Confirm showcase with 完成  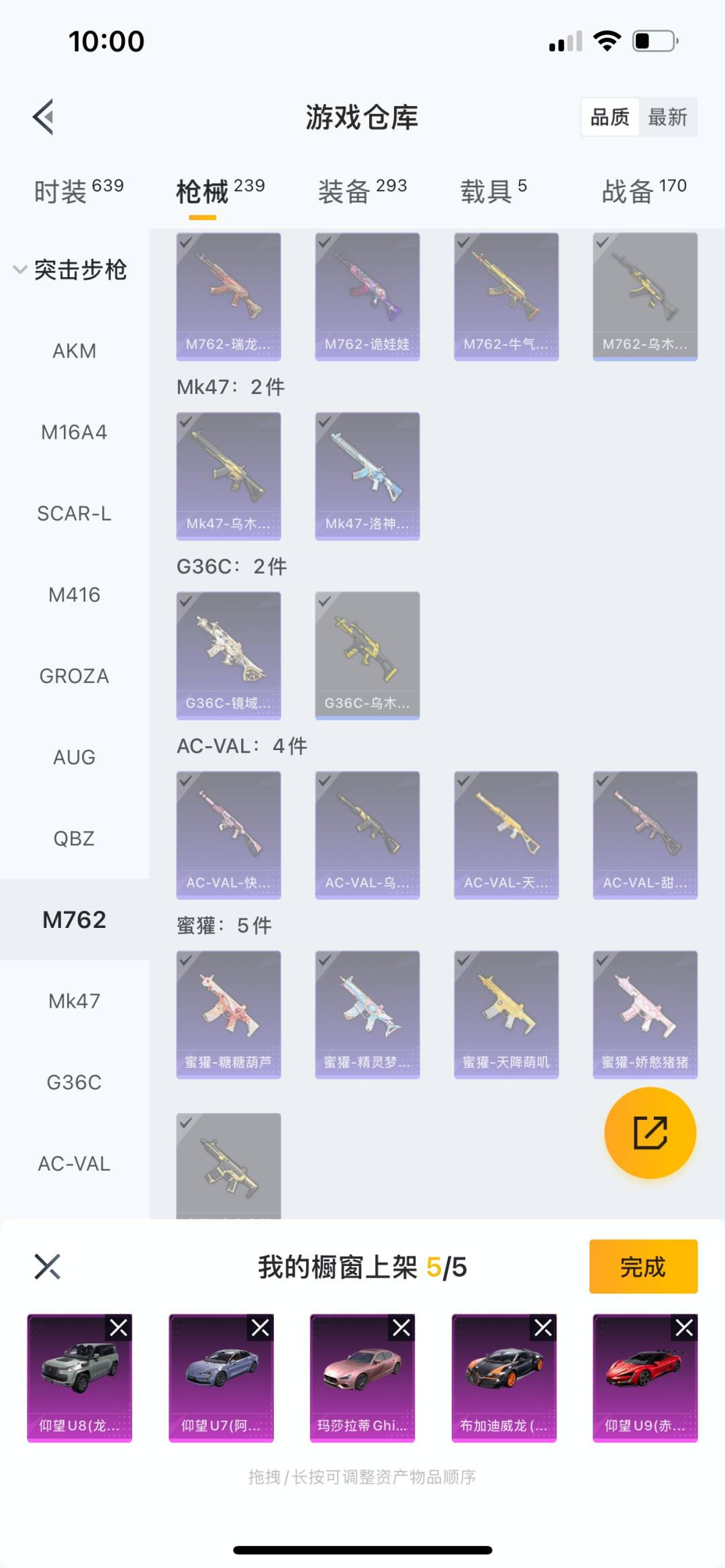[642, 1267]
